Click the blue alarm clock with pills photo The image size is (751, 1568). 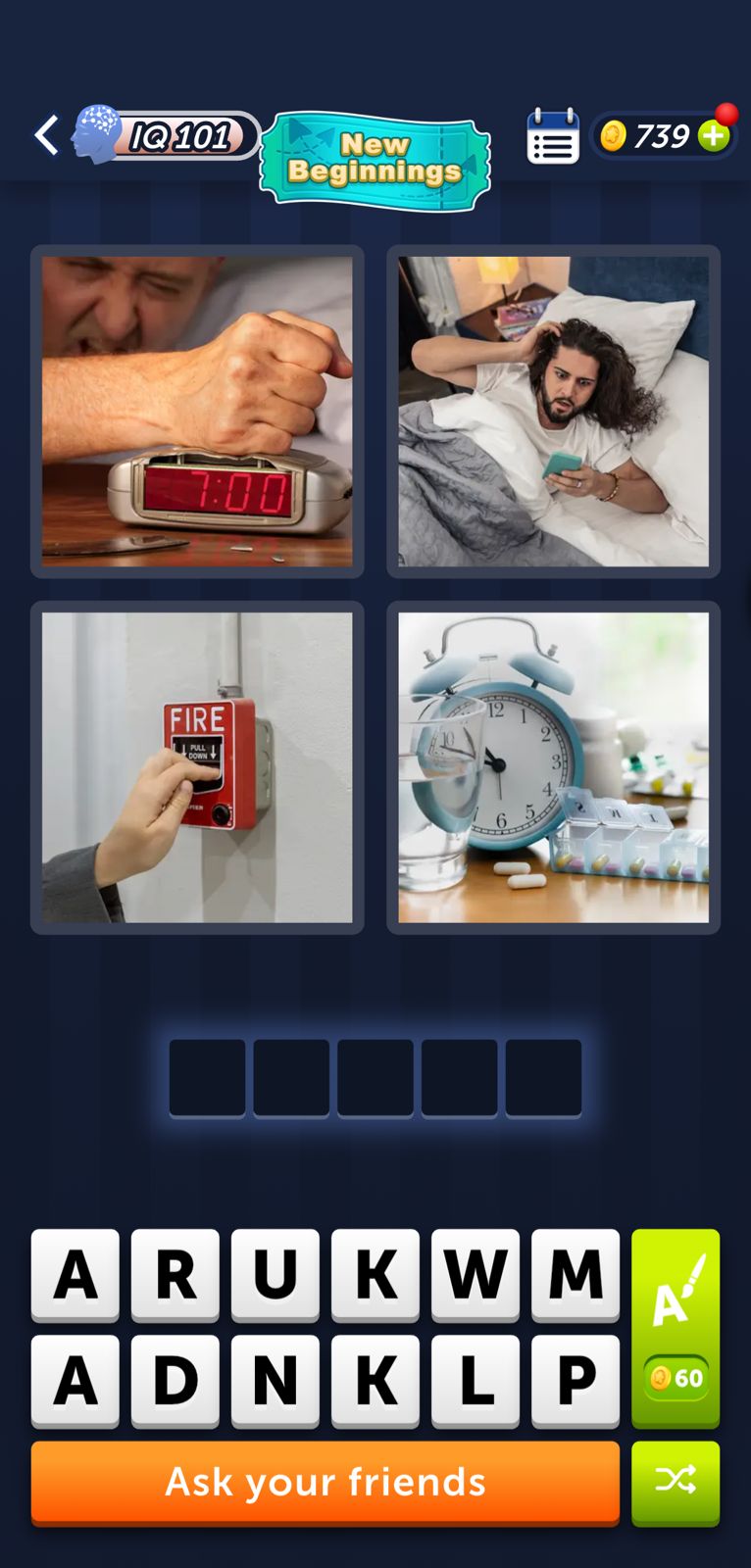(x=552, y=767)
